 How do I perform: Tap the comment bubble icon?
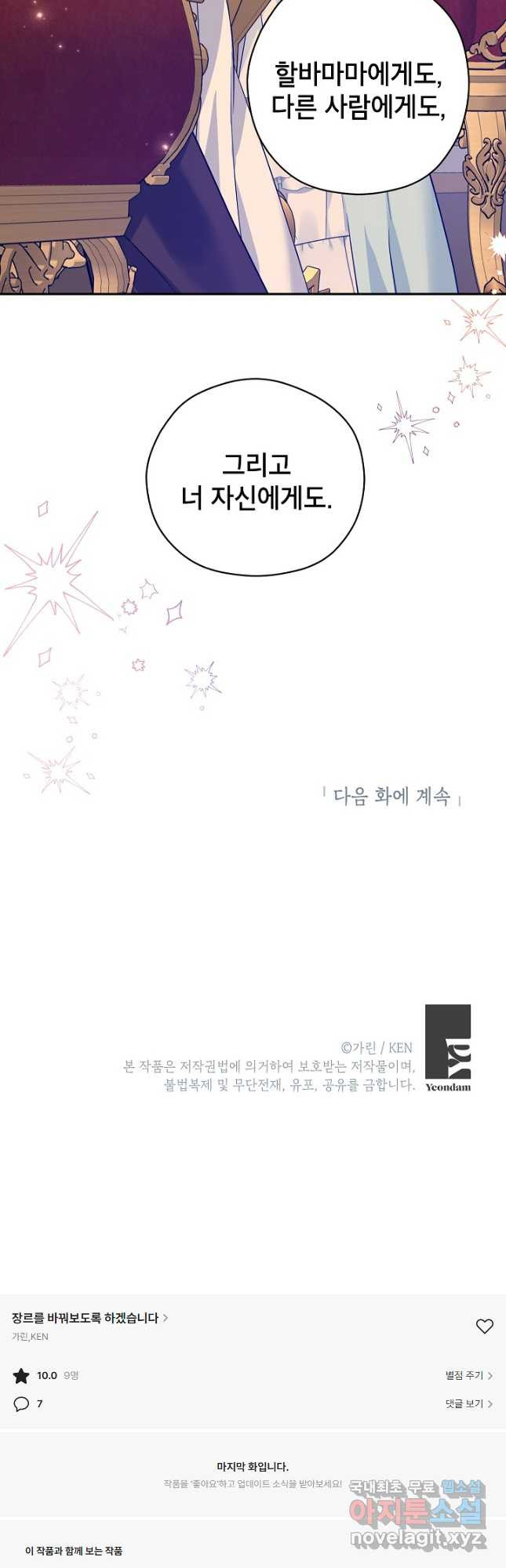point(21,1403)
